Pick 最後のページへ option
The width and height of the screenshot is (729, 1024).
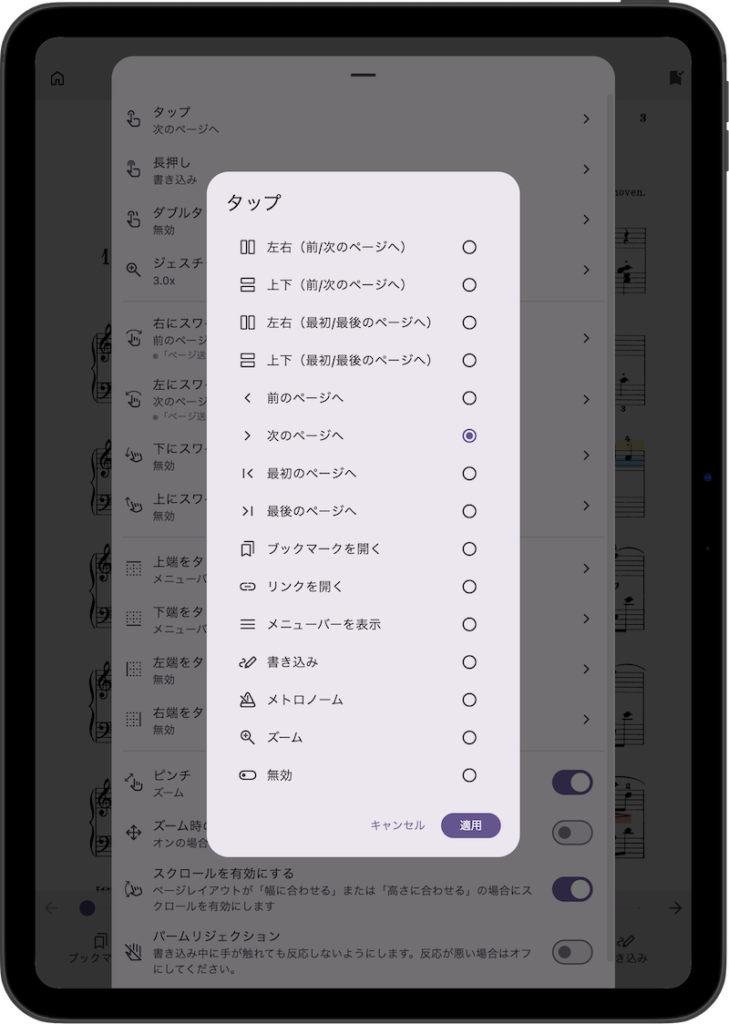pos(469,511)
